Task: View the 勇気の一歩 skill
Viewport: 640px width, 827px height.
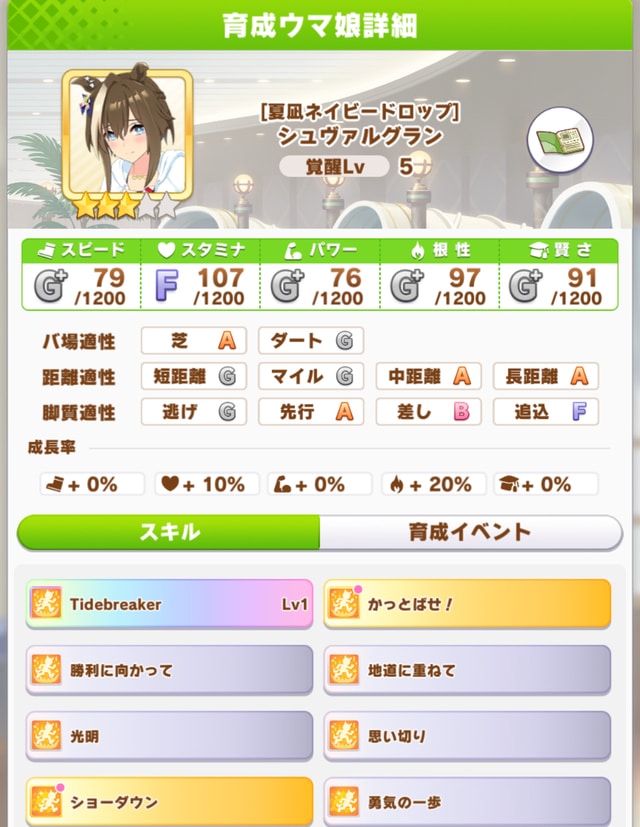Action: [x=467, y=801]
